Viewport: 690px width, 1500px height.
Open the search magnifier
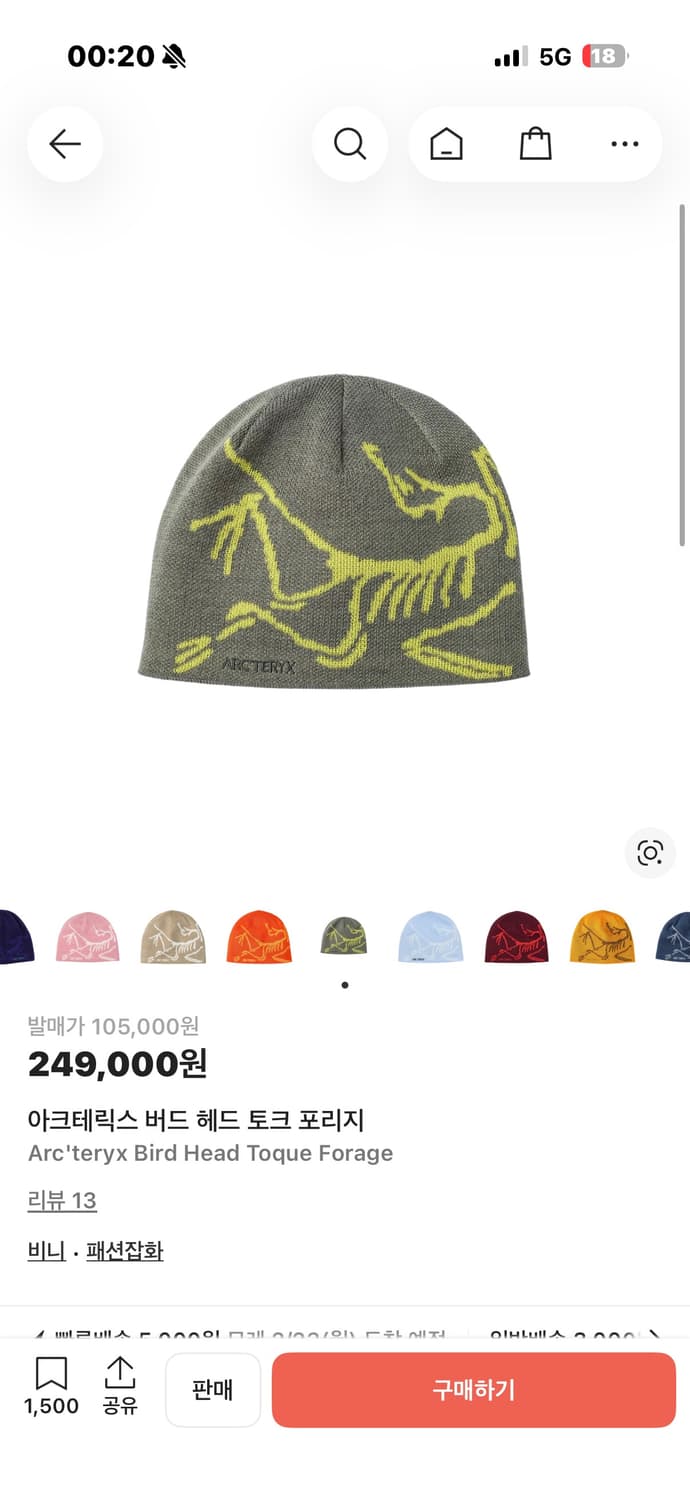tap(350, 144)
